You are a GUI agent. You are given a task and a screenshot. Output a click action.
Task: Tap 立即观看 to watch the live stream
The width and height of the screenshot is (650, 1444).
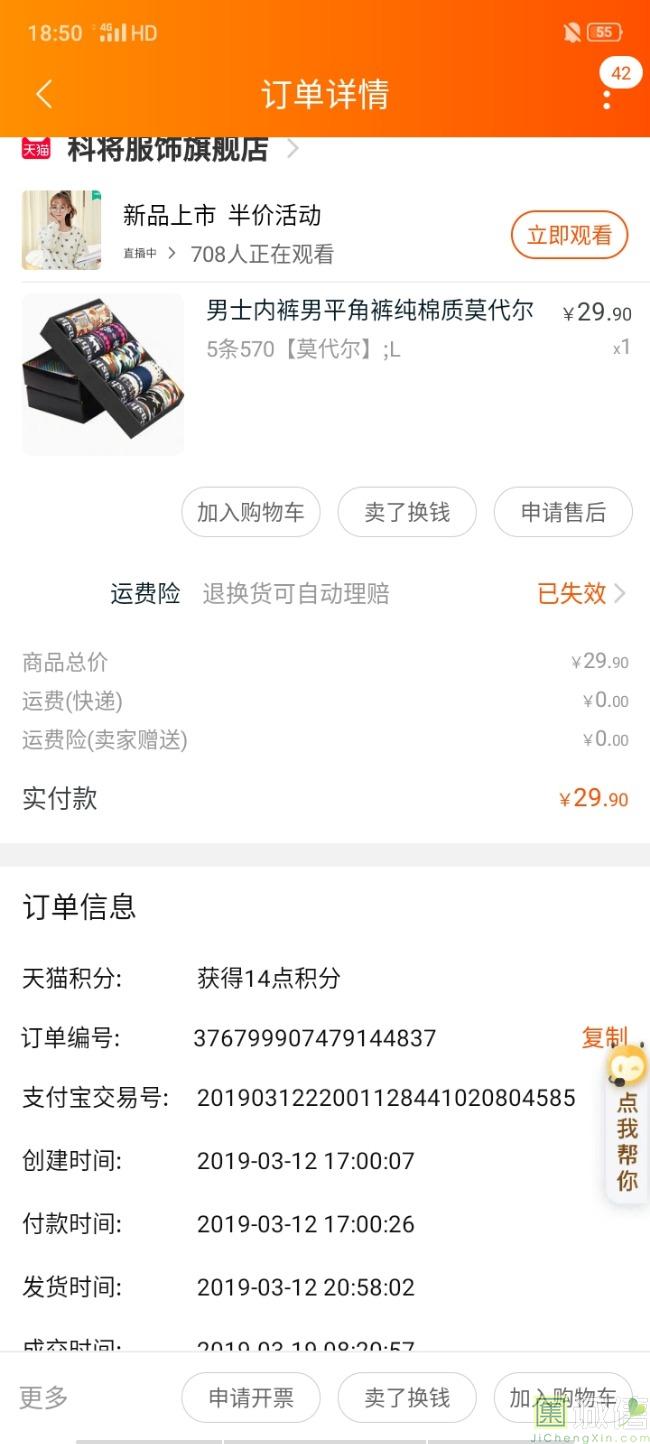click(569, 236)
